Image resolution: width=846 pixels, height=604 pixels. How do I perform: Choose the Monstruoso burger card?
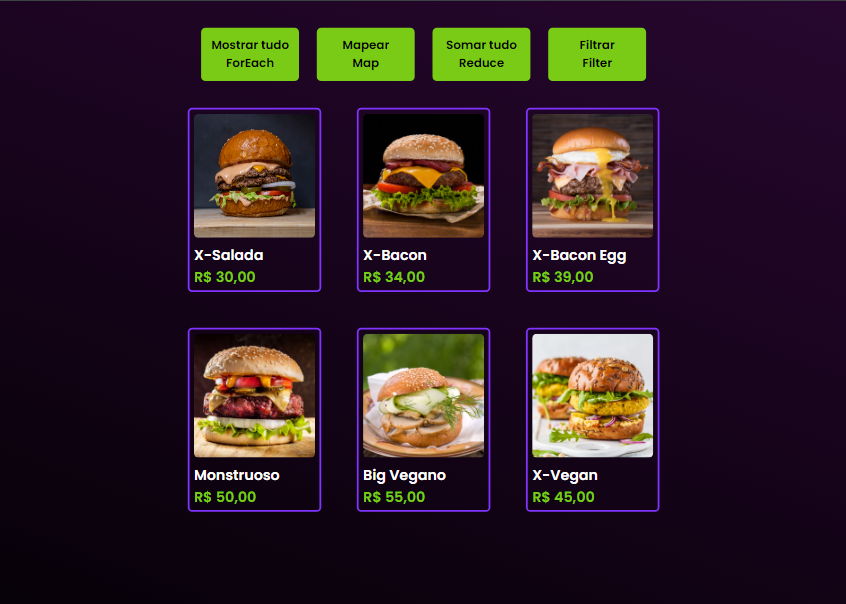[x=254, y=420]
